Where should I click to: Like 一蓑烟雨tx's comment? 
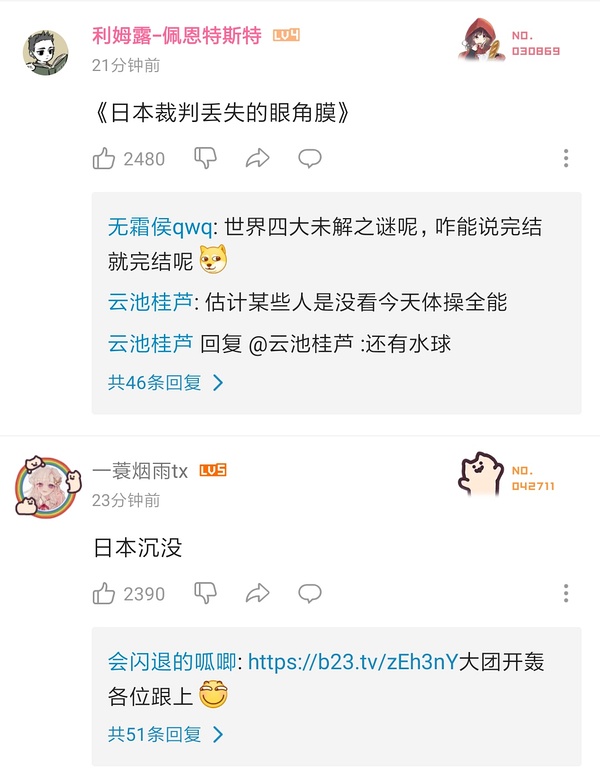pyautogui.click(x=105, y=593)
